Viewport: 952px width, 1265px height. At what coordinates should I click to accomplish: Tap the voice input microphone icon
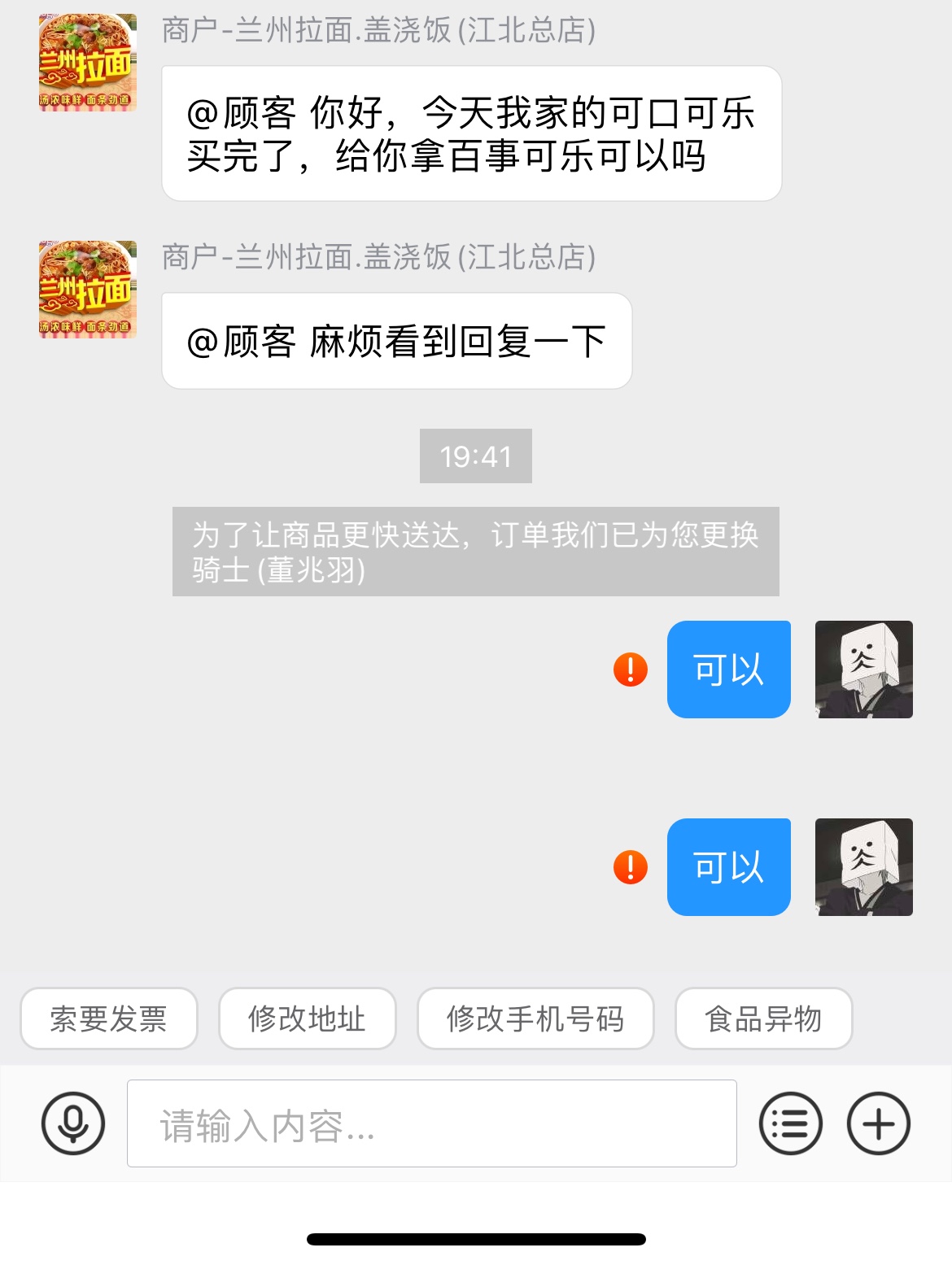[x=73, y=1123]
